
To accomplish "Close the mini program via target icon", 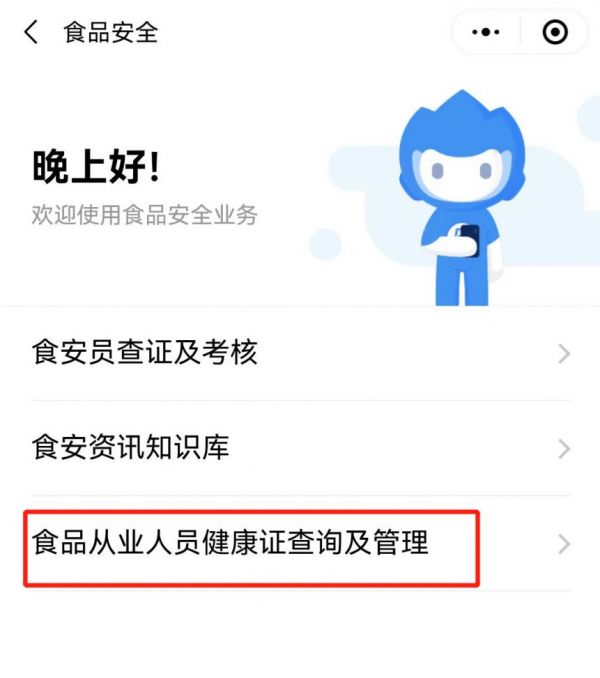I will 554,33.
